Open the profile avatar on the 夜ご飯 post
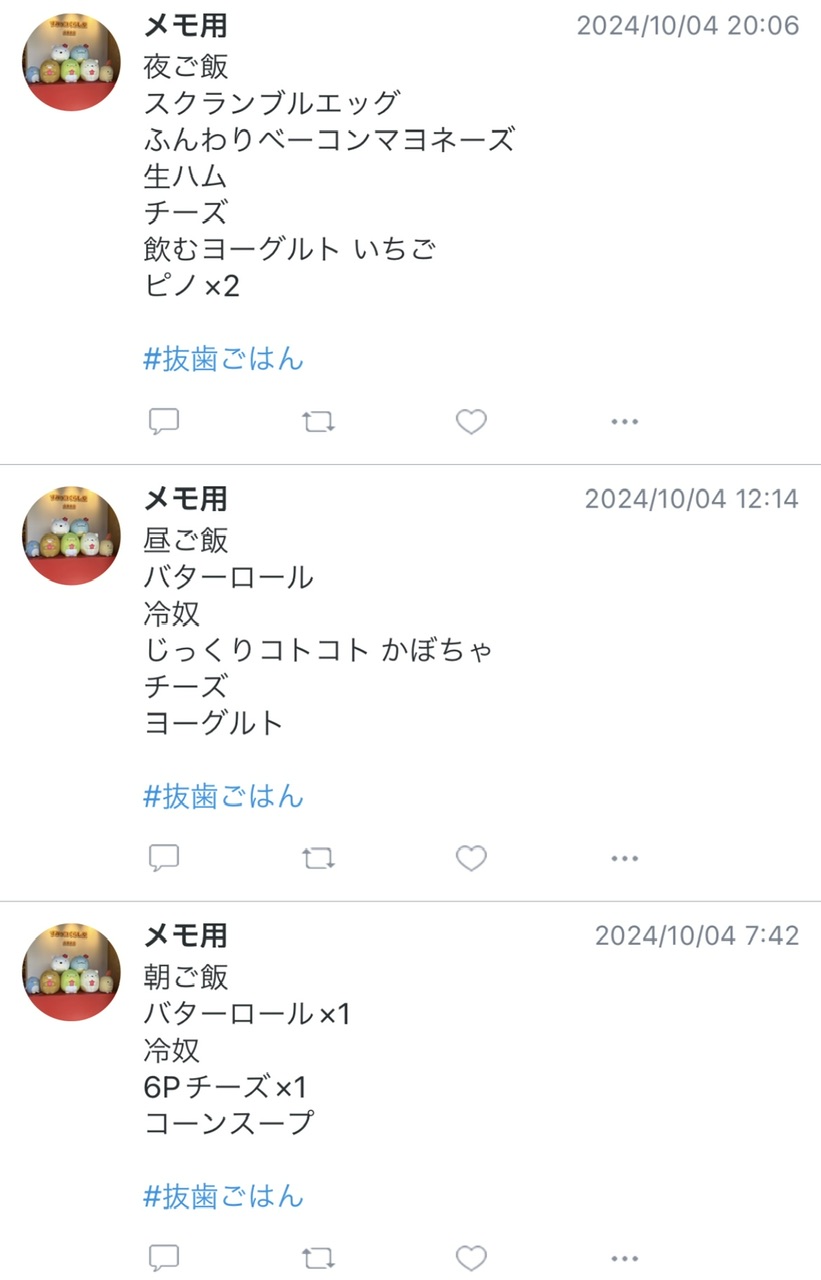821x1280 pixels. pyautogui.click(x=71, y=62)
